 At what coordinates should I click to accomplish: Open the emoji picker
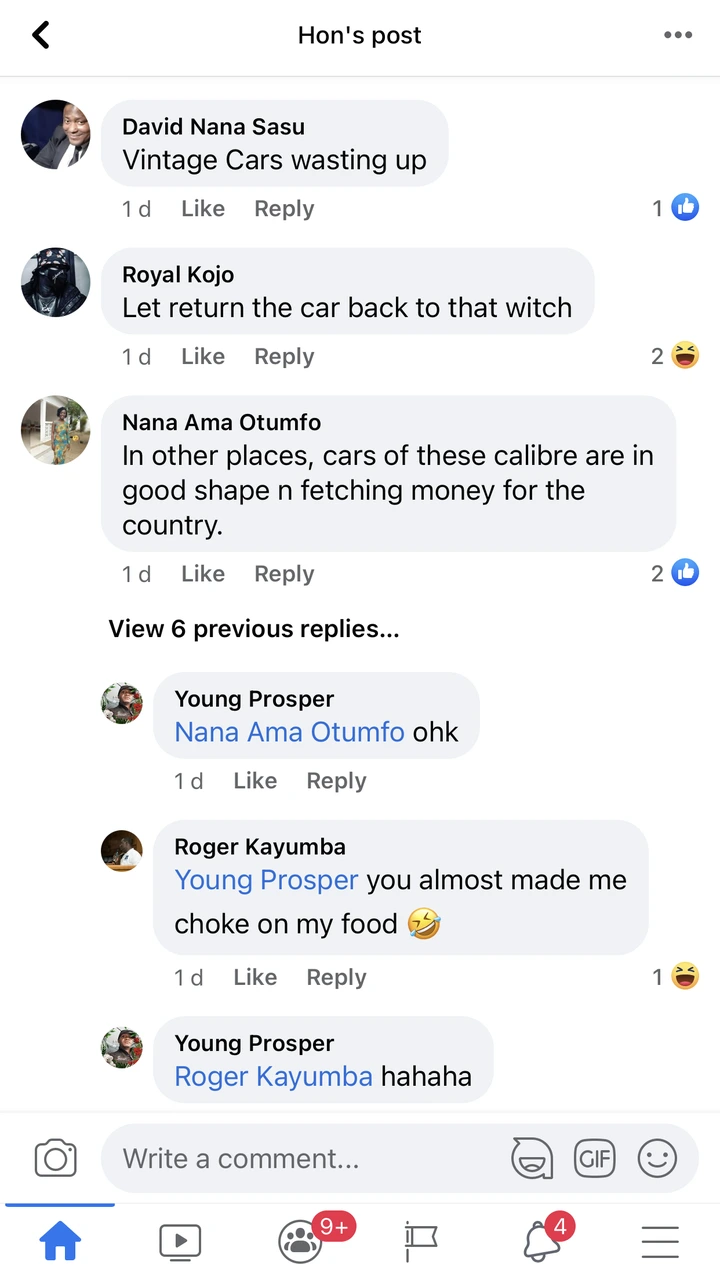click(657, 1159)
